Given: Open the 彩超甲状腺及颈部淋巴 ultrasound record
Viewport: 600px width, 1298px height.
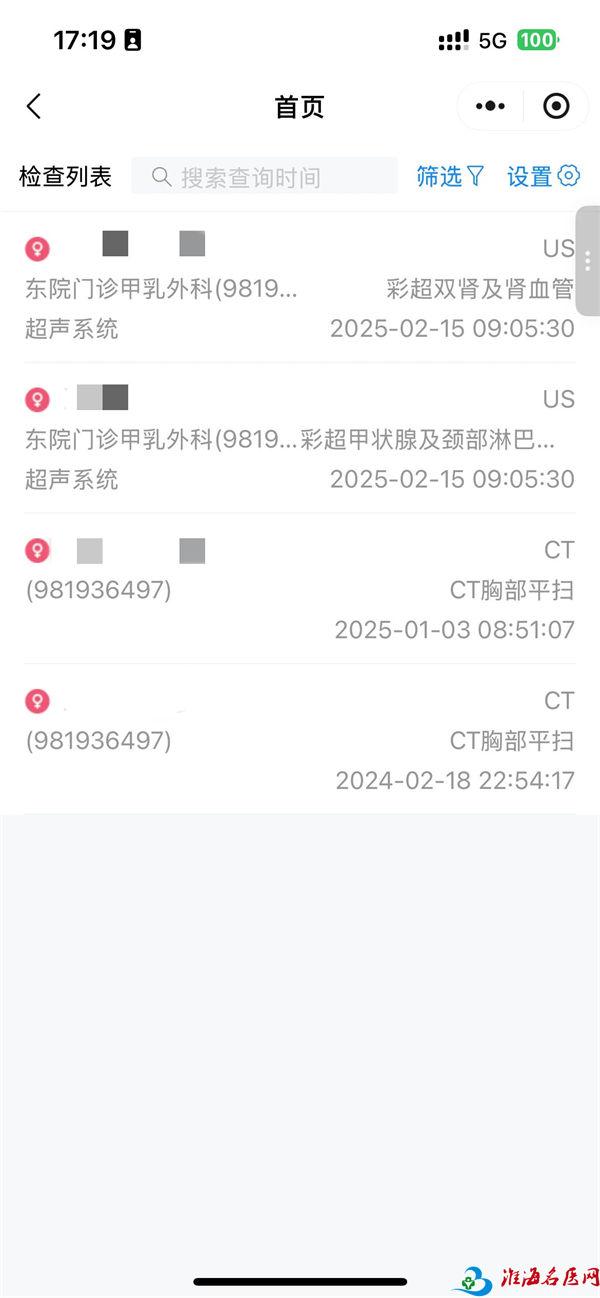Looking at the screenshot, I should pos(300,438).
